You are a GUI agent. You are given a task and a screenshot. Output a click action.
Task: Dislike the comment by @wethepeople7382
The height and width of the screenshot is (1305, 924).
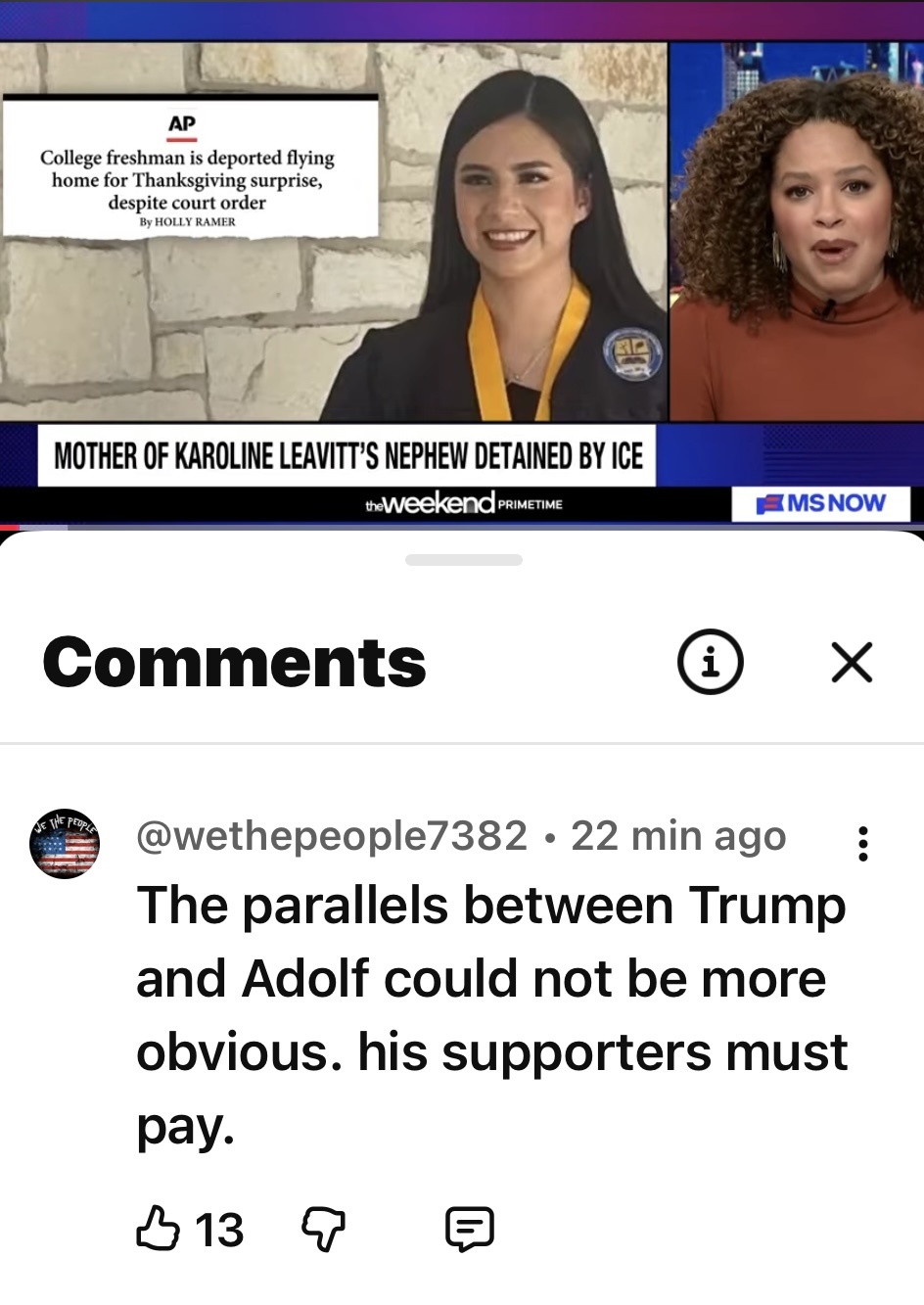click(x=323, y=1229)
